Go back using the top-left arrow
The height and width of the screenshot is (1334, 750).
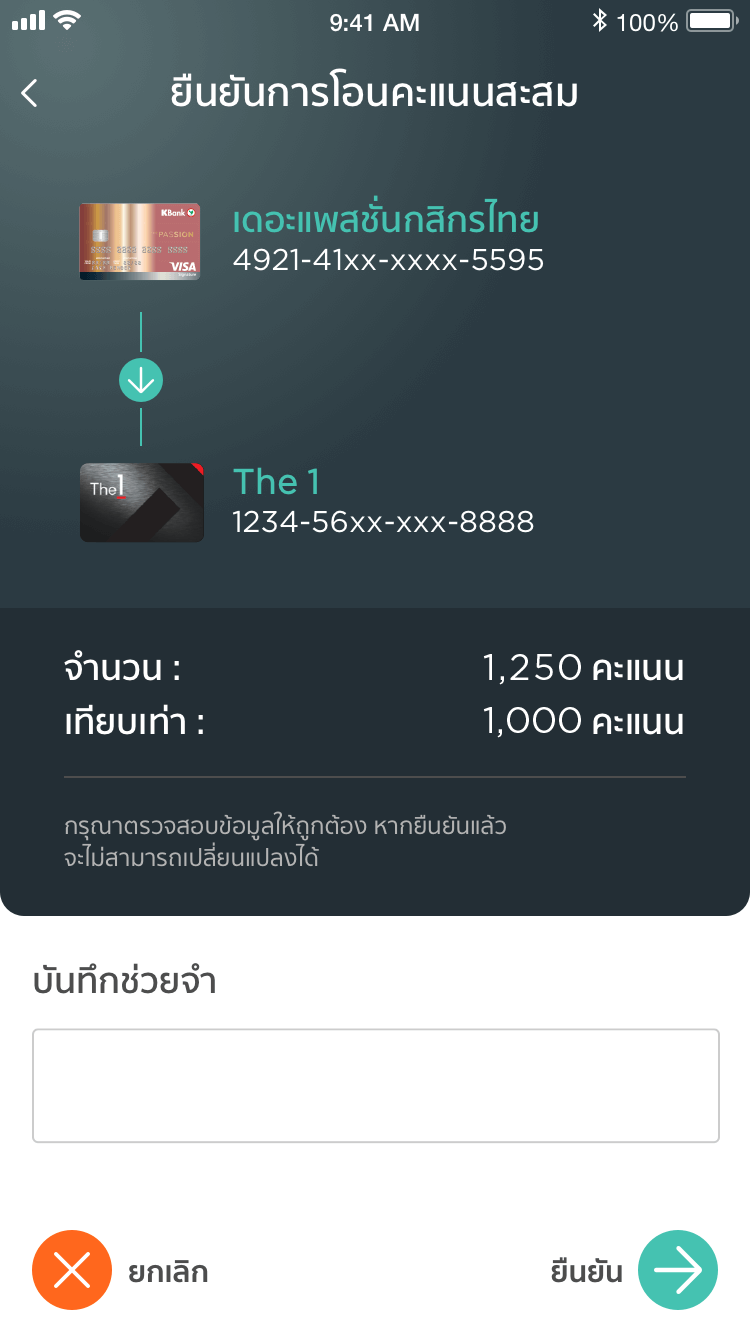click(30, 94)
